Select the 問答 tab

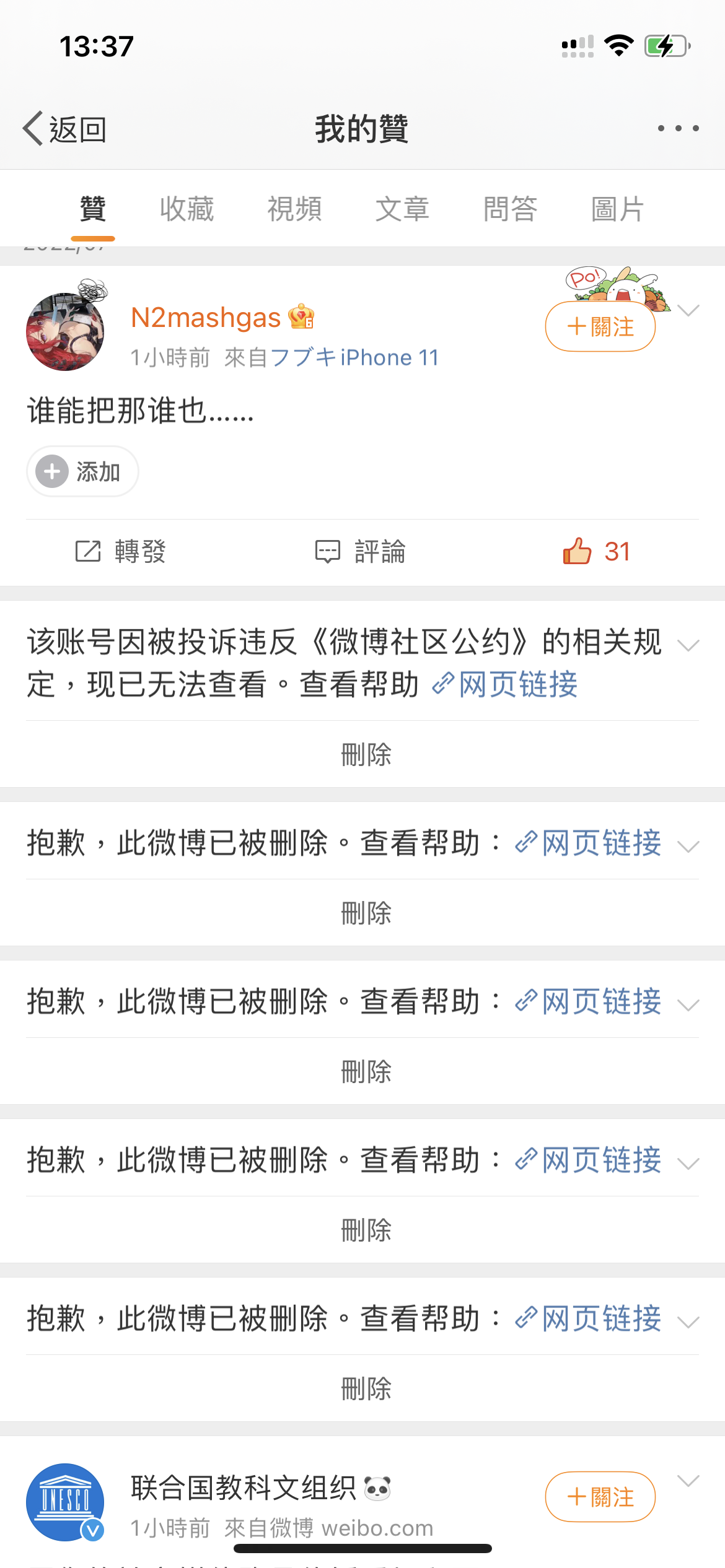click(x=510, y=209)
